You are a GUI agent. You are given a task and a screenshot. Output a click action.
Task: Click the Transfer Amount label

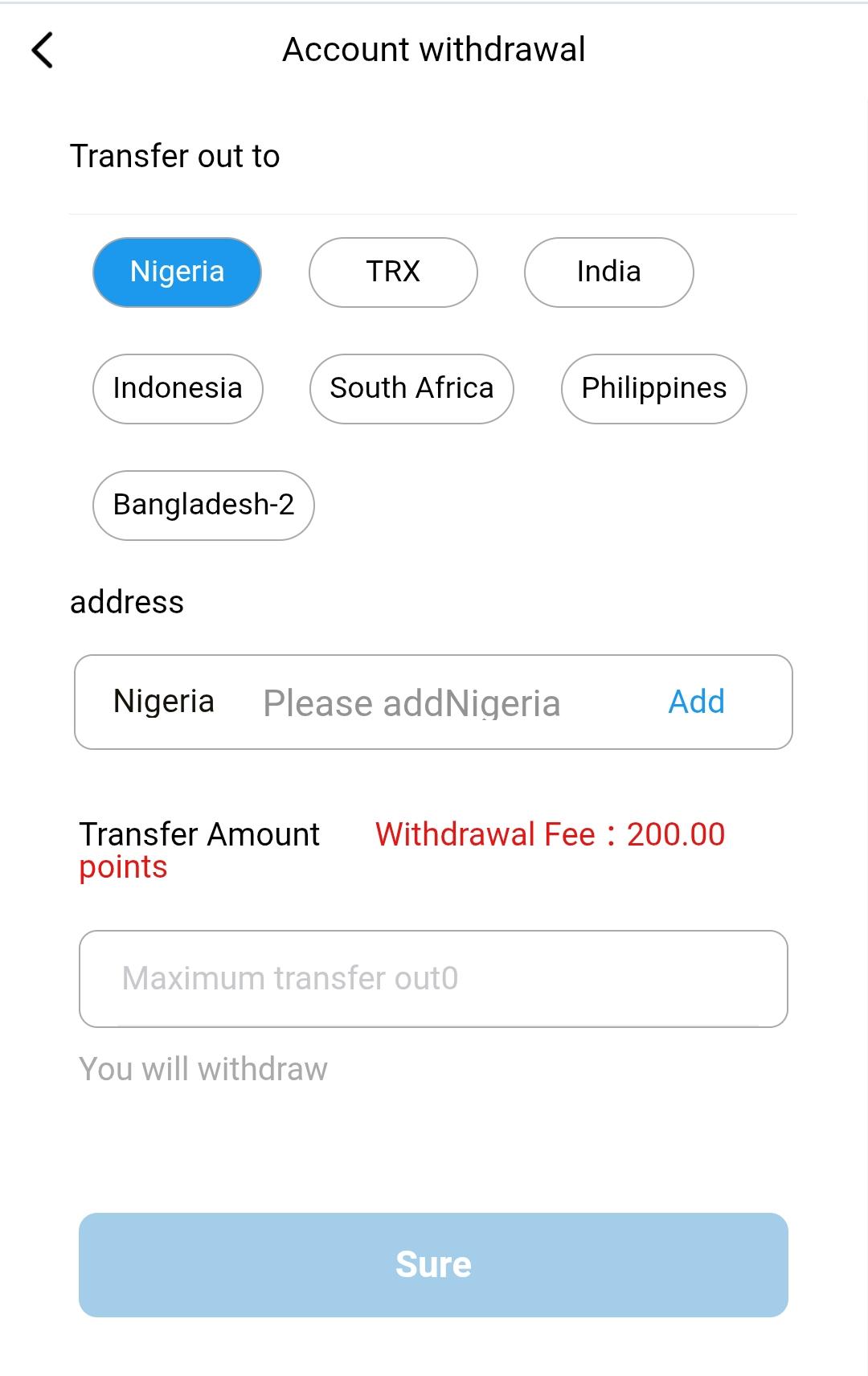tap(199, 834)
